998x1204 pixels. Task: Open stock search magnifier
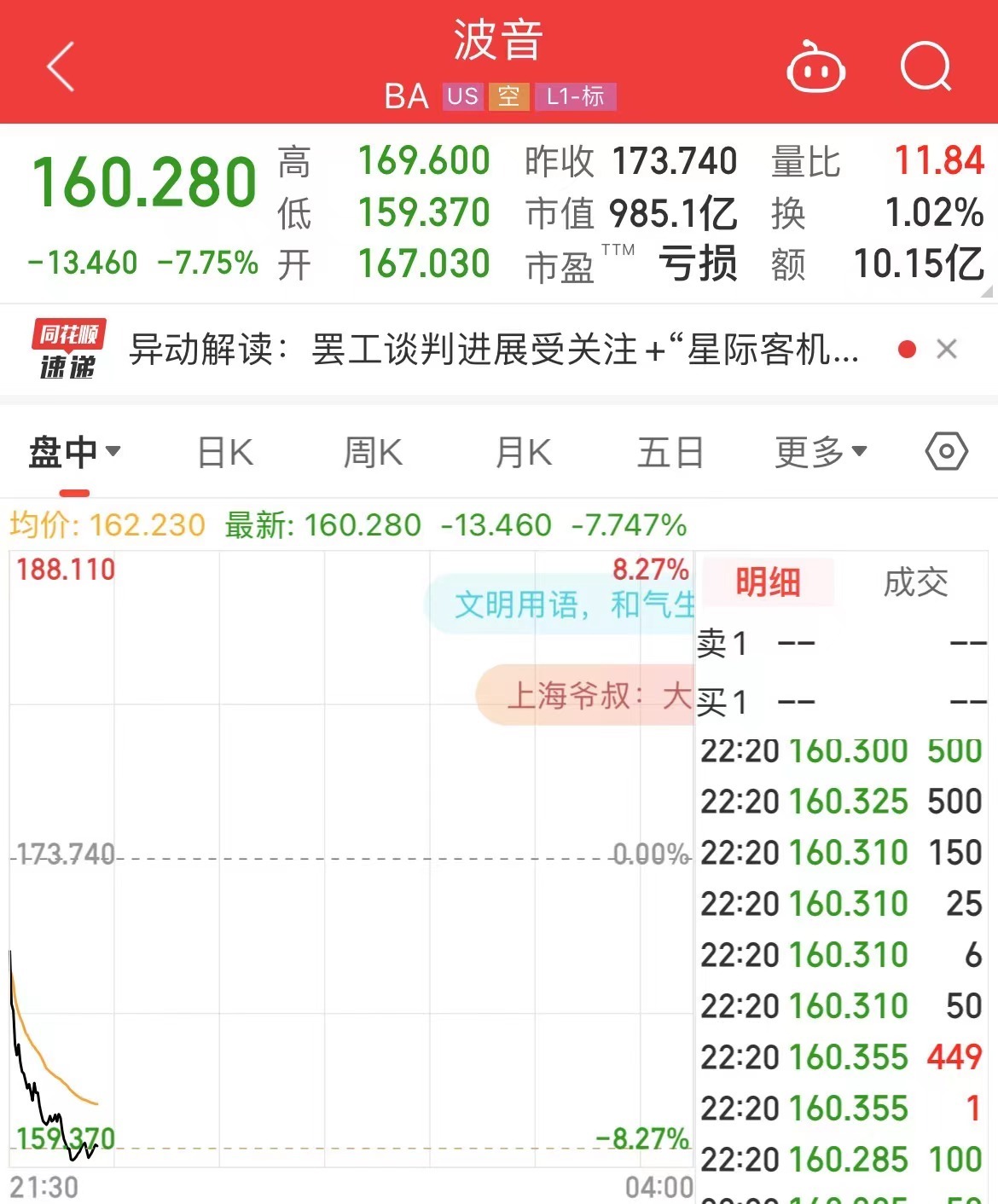pyautogui.click(x=925, y=67)
